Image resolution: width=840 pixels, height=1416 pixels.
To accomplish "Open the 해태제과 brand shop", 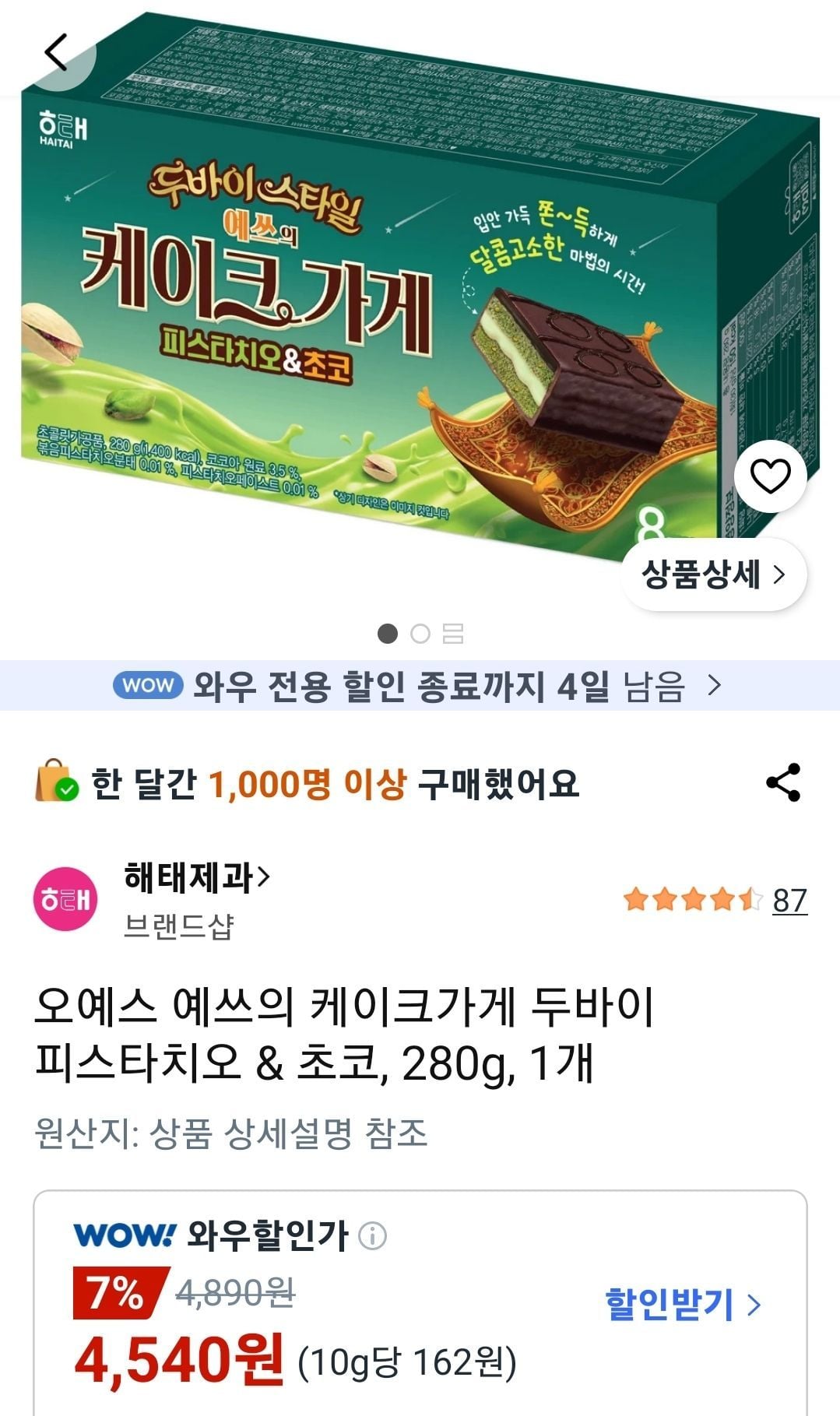I will [196, 878].
